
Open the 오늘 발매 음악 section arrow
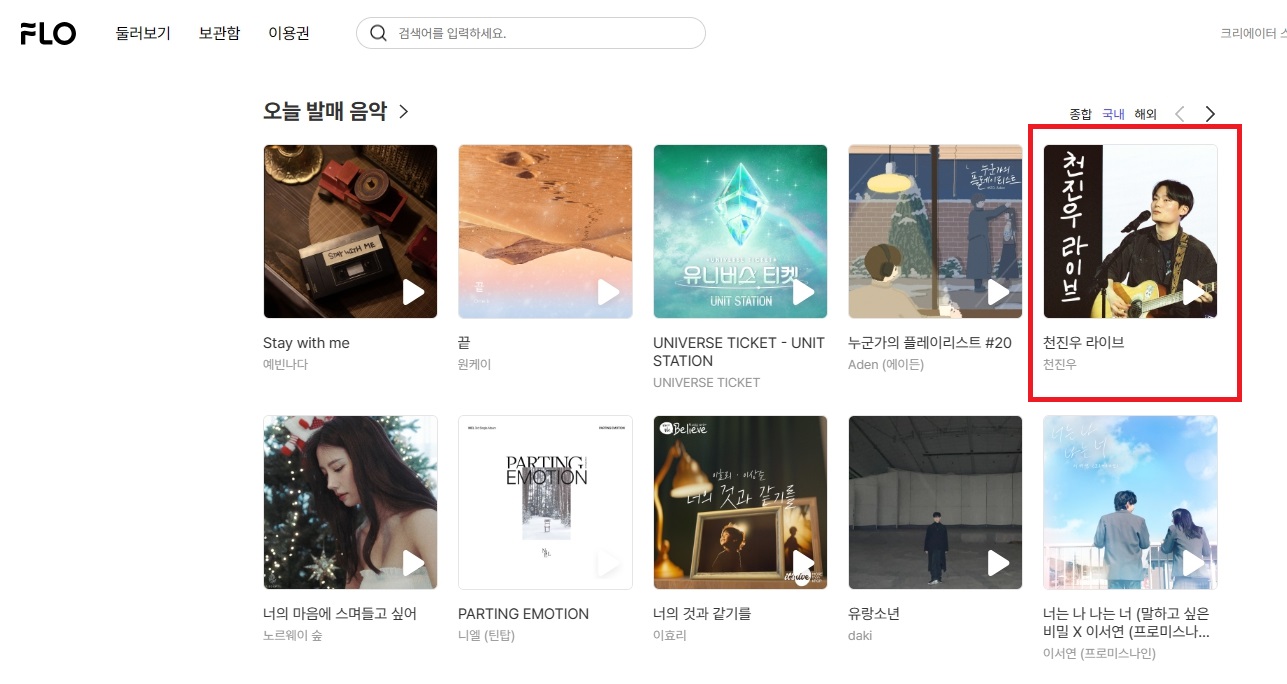coord(404,112)
